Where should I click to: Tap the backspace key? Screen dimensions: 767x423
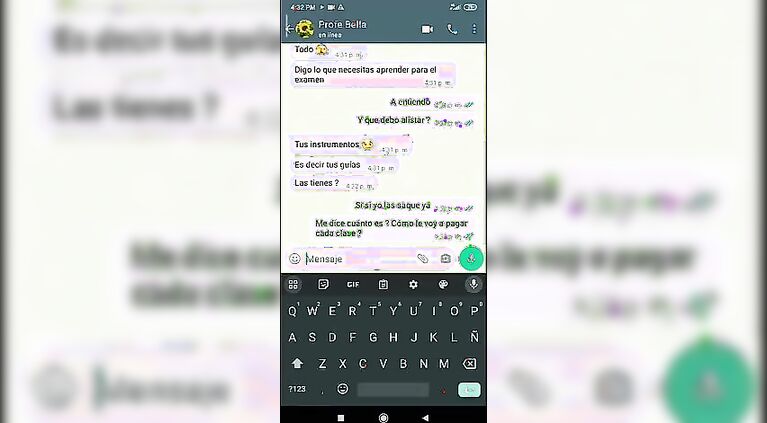click(x=469, y=364)
